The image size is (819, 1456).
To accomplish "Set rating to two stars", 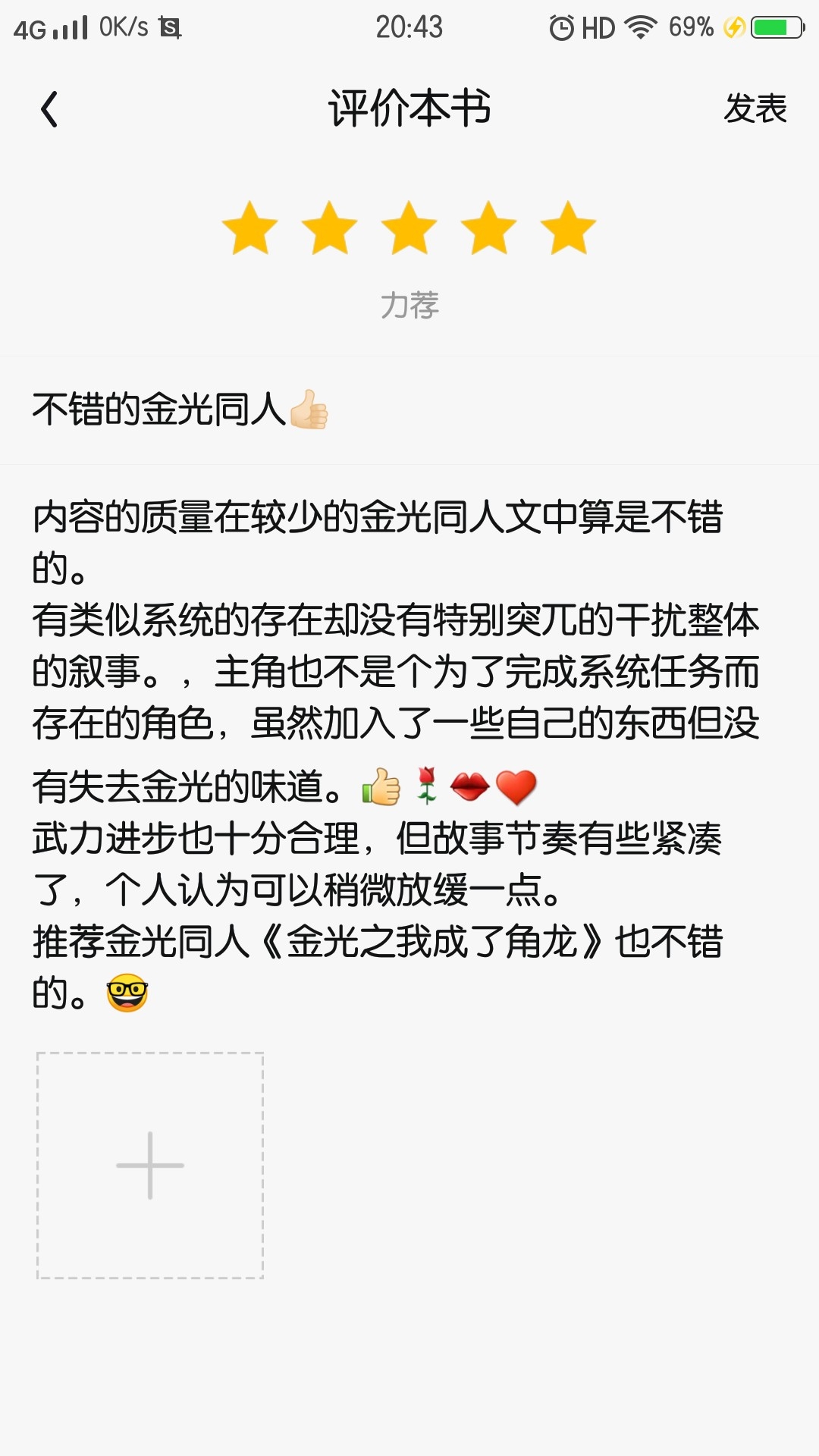I will pos(329,227).
